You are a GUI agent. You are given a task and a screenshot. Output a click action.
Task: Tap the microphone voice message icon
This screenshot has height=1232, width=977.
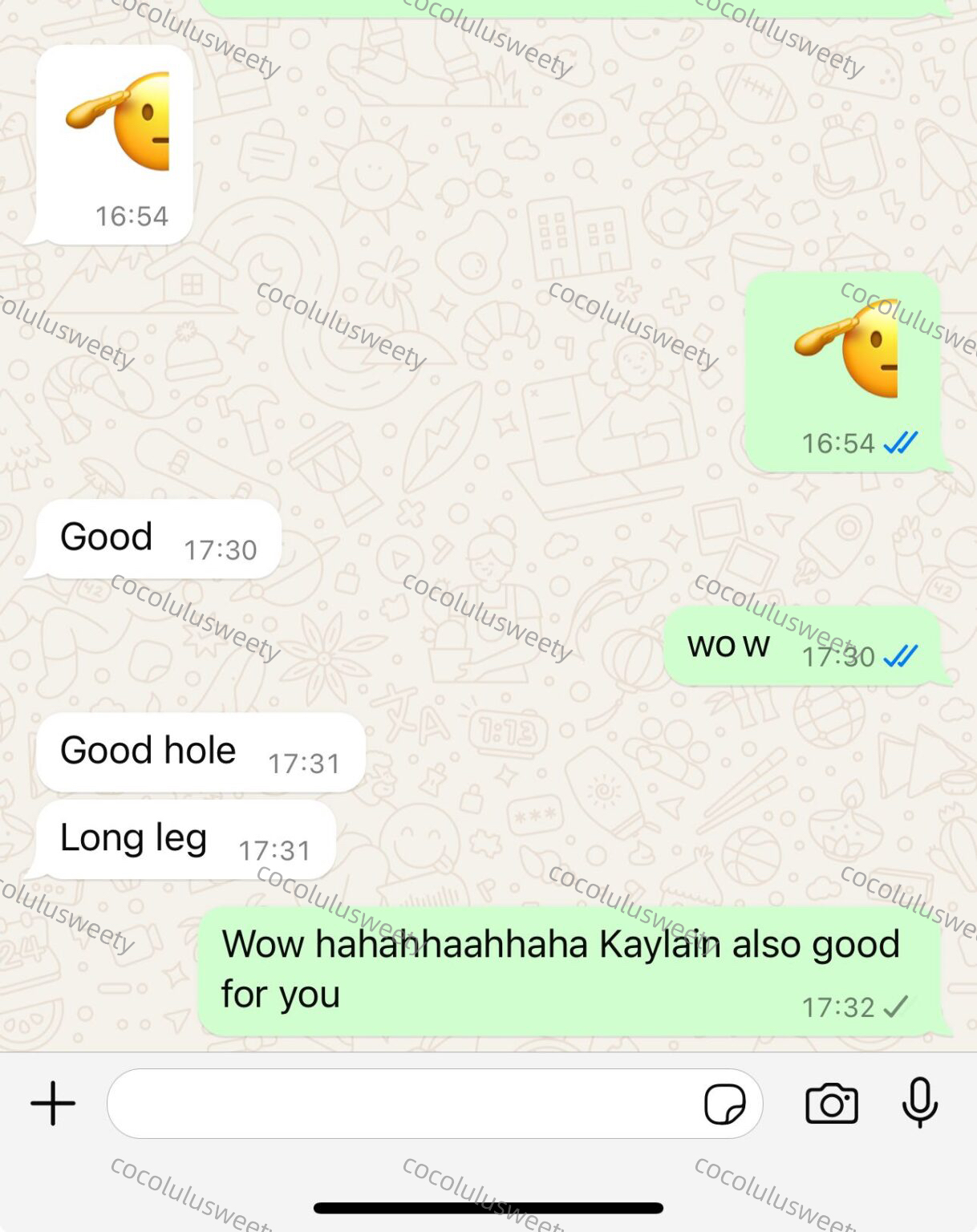point(919,1103)
